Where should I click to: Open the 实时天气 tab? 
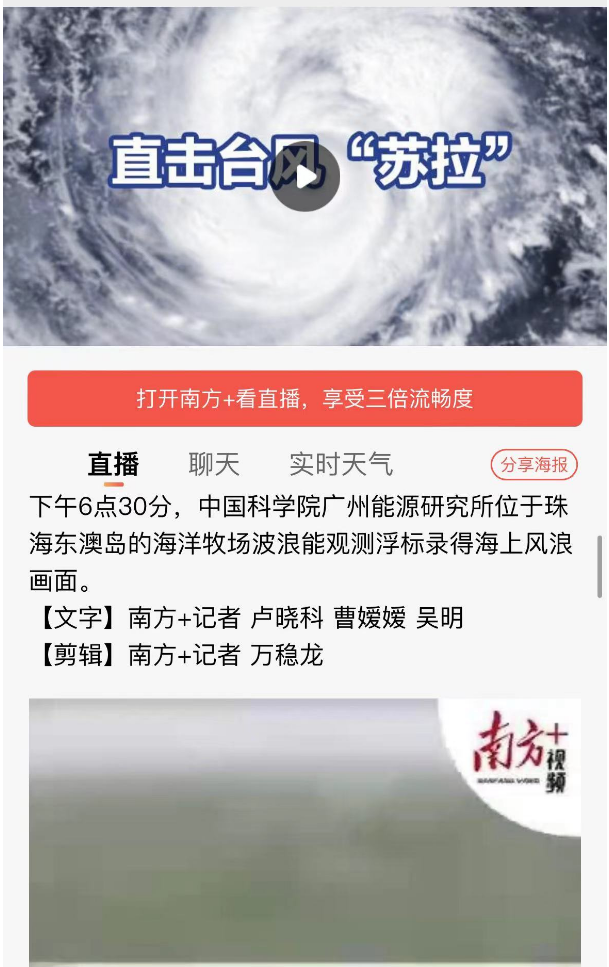point(340,464)
